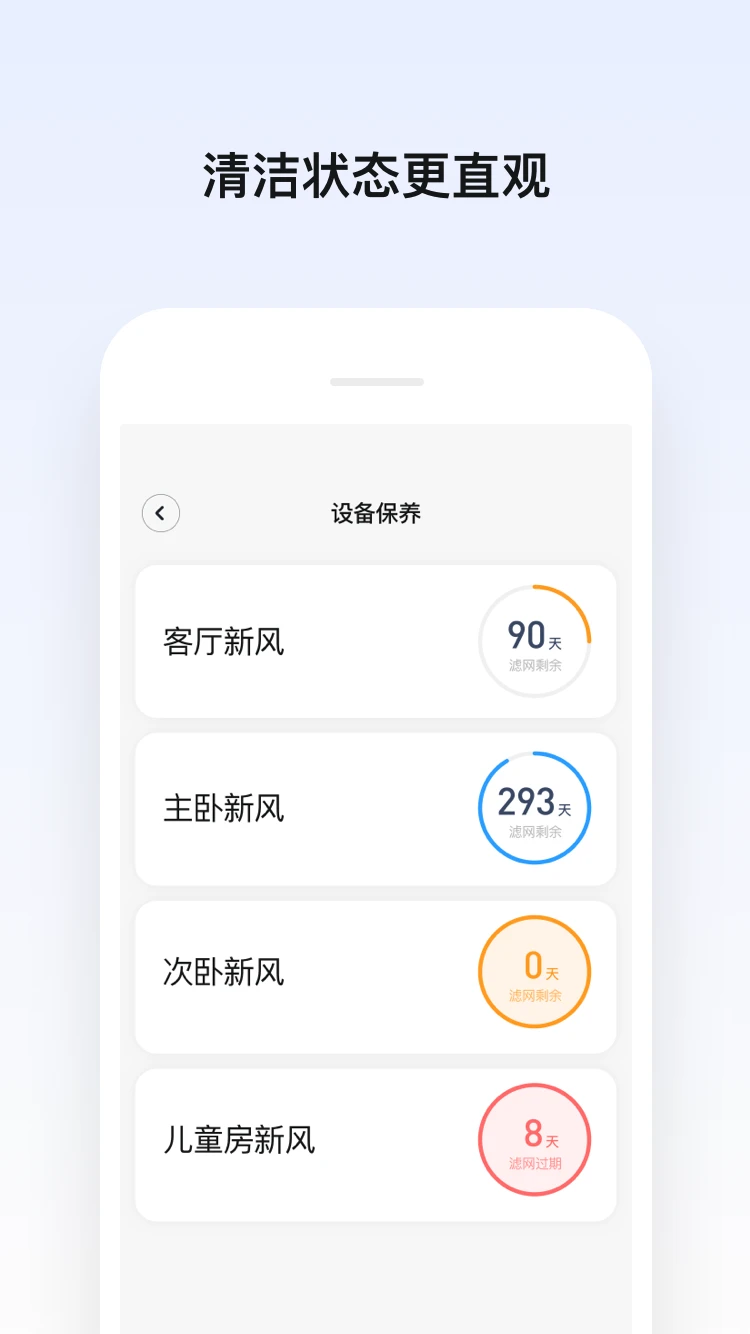Collapse the screen via back chevron
This screenshot has width=750, height=1334.
coord(161,513)
